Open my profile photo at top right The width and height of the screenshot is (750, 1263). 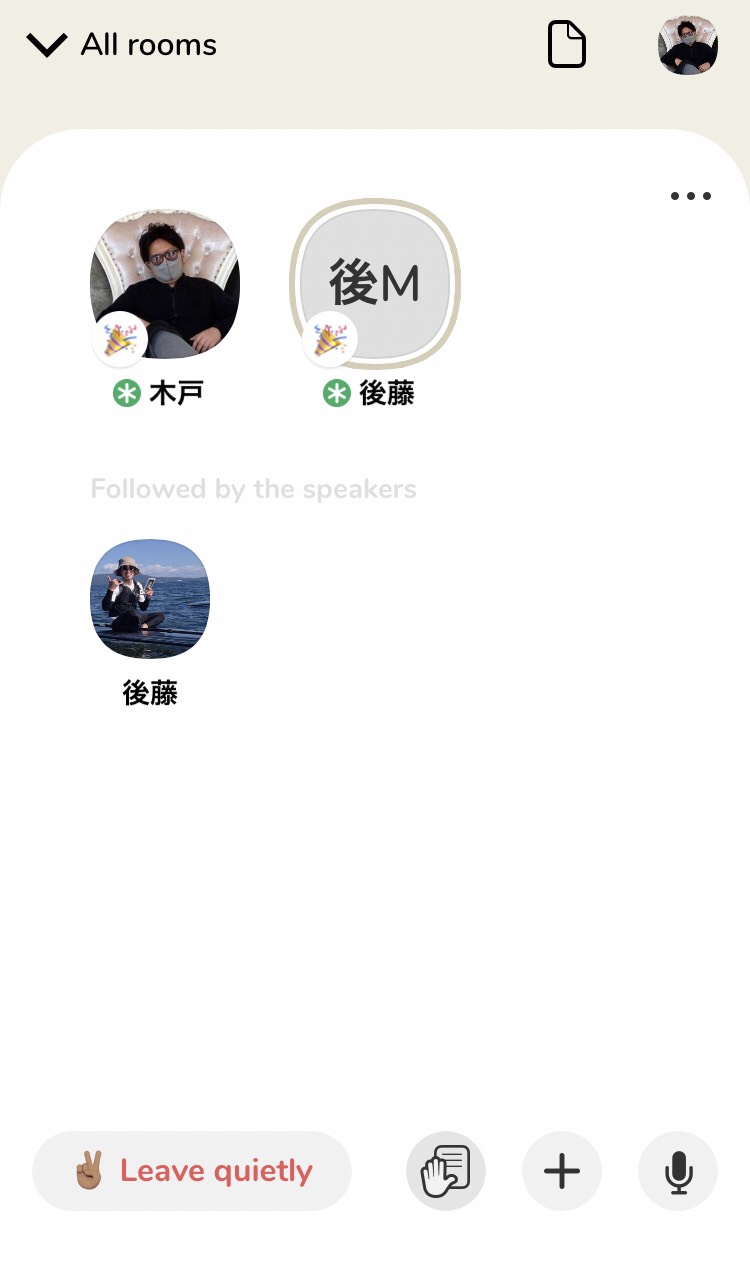[687, 45]
